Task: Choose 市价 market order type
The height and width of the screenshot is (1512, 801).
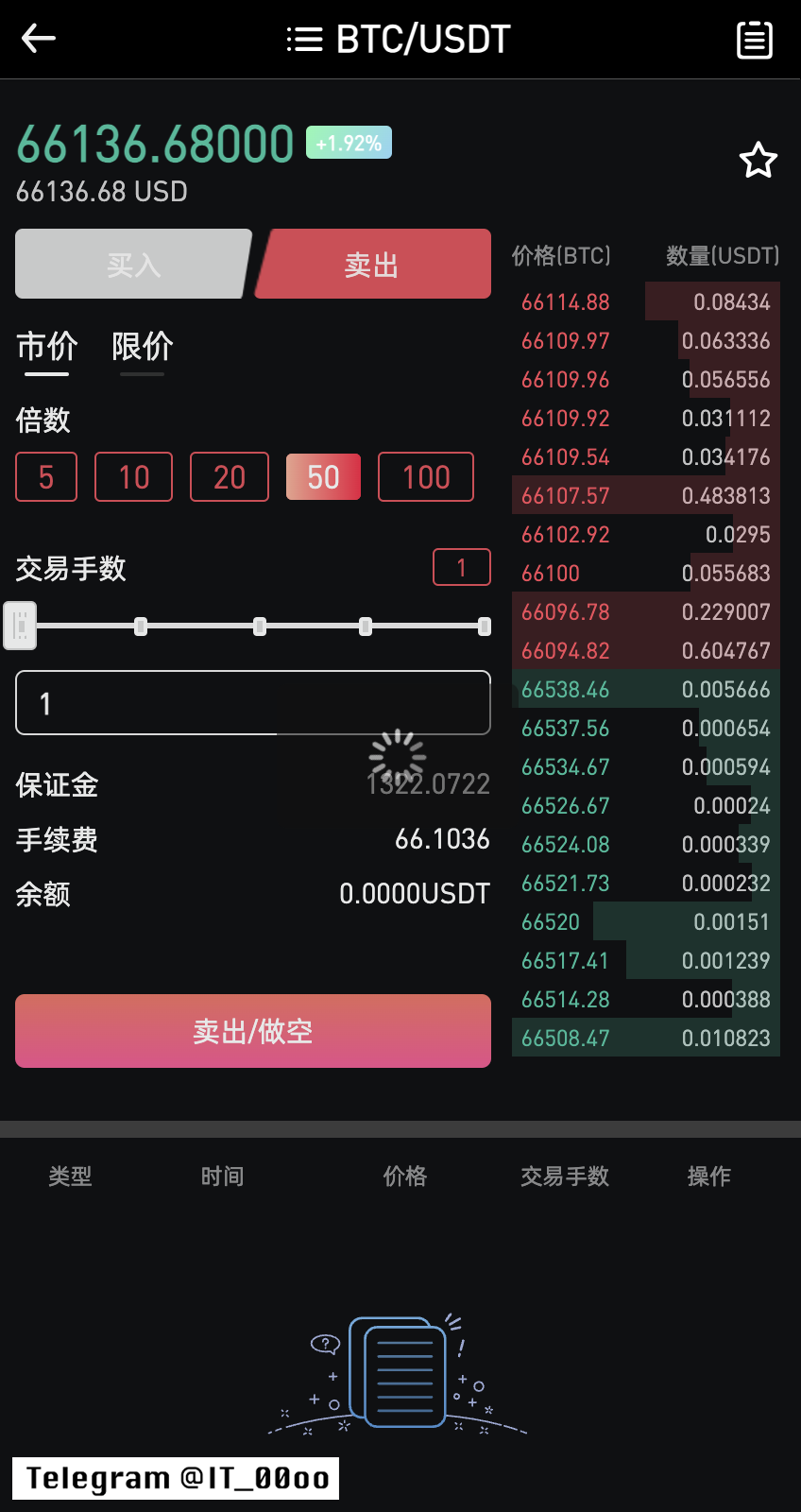Action: click(46, 347)
